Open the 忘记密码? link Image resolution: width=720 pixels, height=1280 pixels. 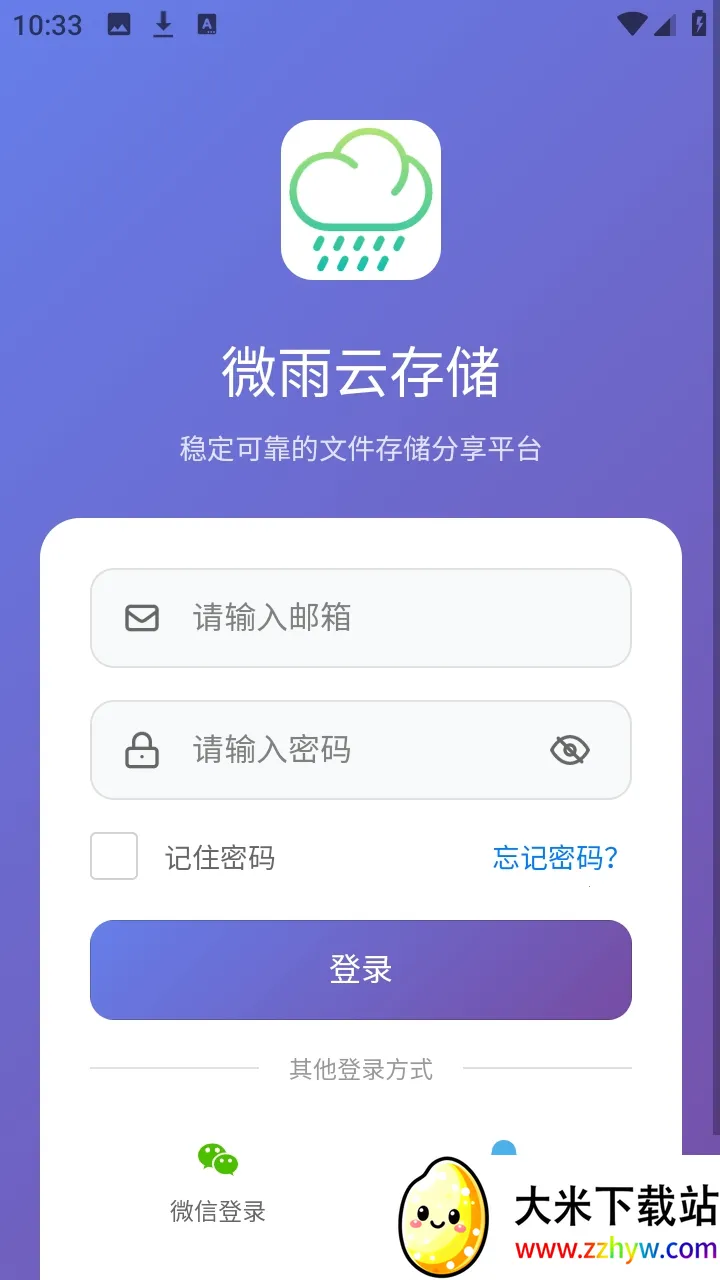pyautogui.click(x=555, y=858)
